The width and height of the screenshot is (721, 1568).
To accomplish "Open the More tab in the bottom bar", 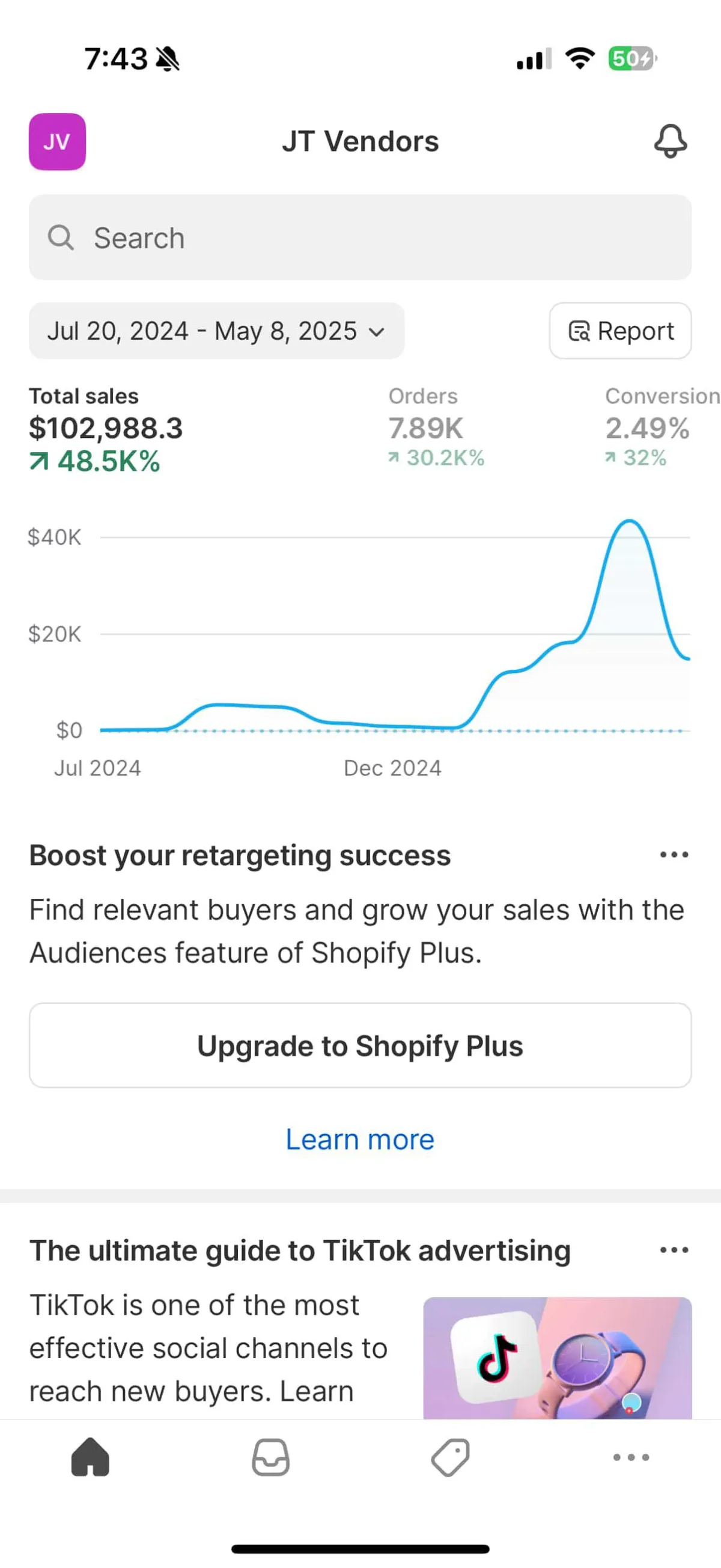I will [x=631, y=1457].
